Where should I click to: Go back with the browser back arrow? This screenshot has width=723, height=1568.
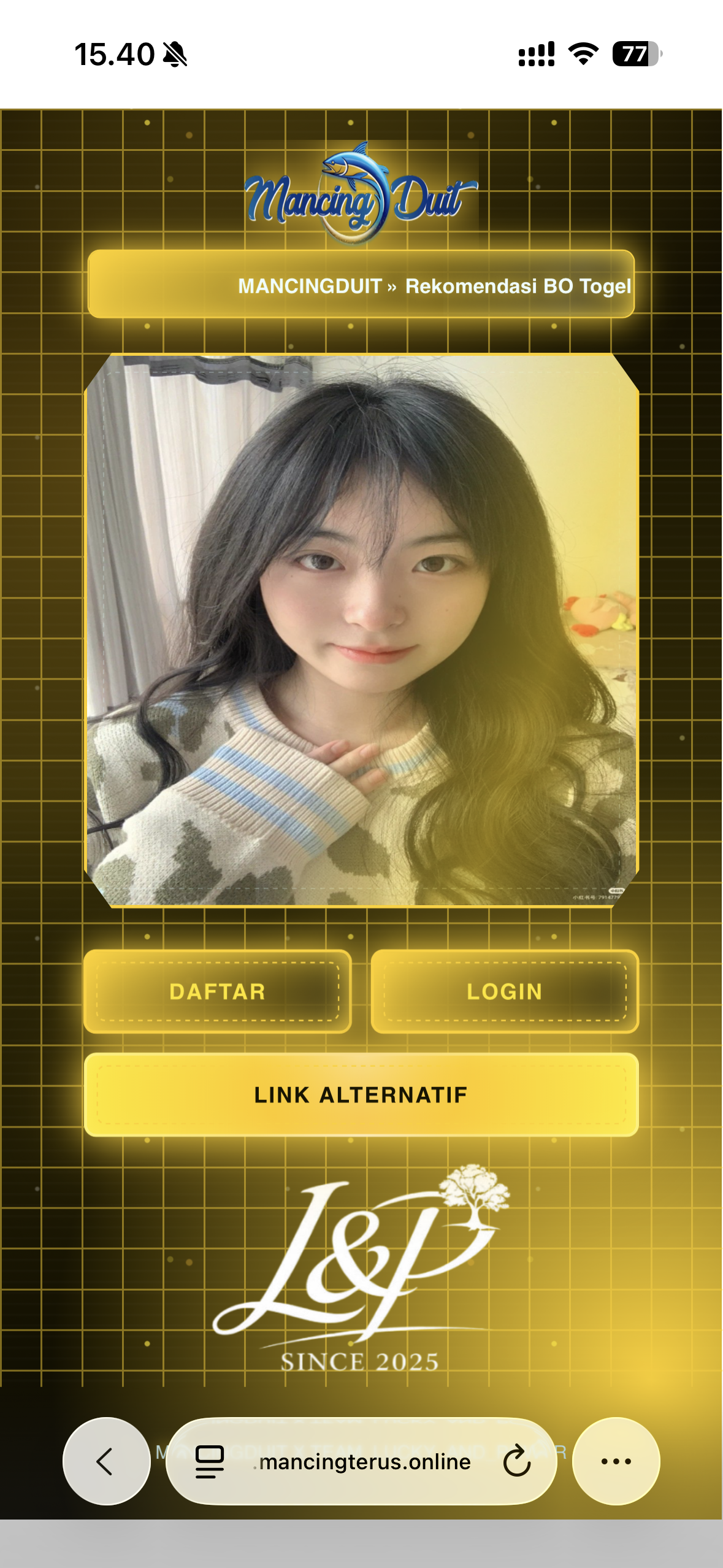[x=107, y=1461]
